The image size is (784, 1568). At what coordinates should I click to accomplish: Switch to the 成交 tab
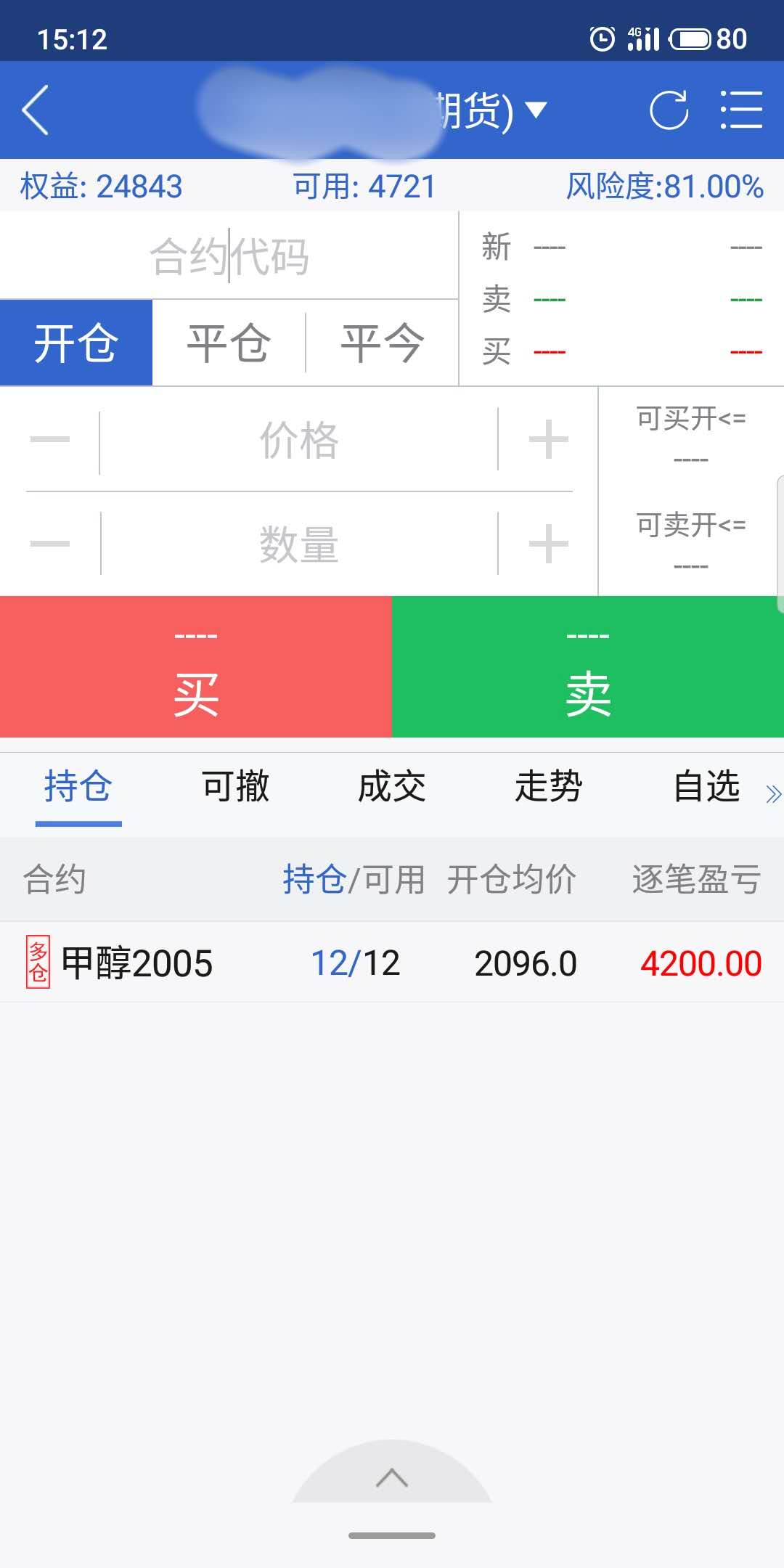tap(392, 787)
